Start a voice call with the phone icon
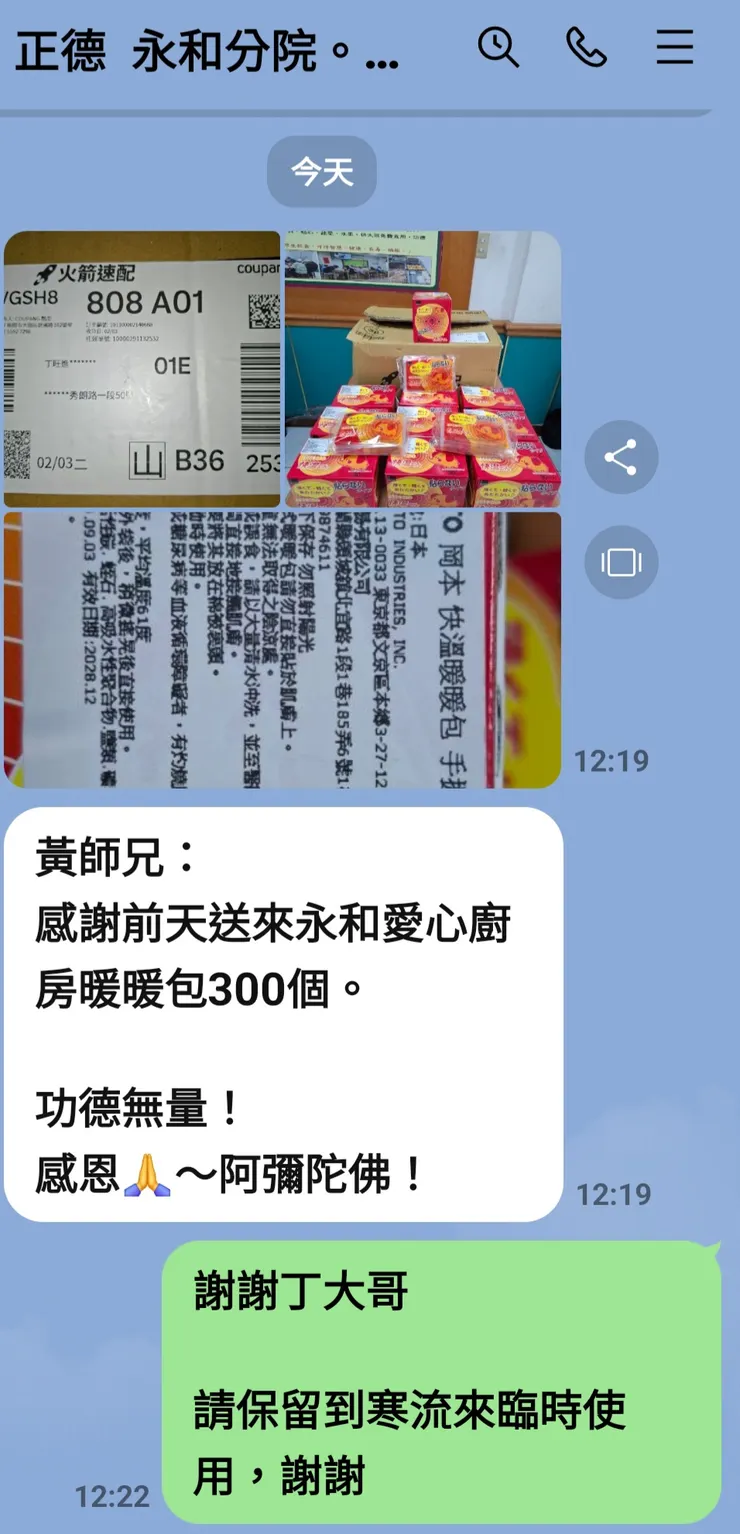The width and height of the screenshot is (740, 1534). click(x=588, y=47)
